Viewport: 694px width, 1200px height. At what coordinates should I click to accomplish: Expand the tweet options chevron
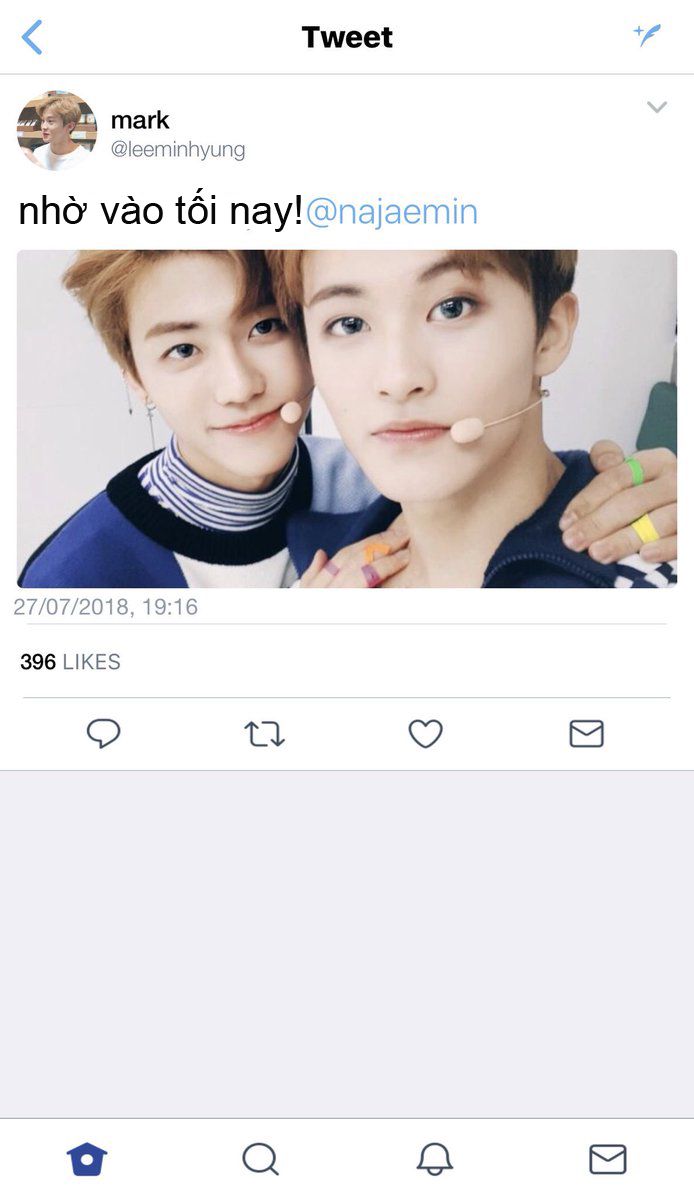point(657,107)
